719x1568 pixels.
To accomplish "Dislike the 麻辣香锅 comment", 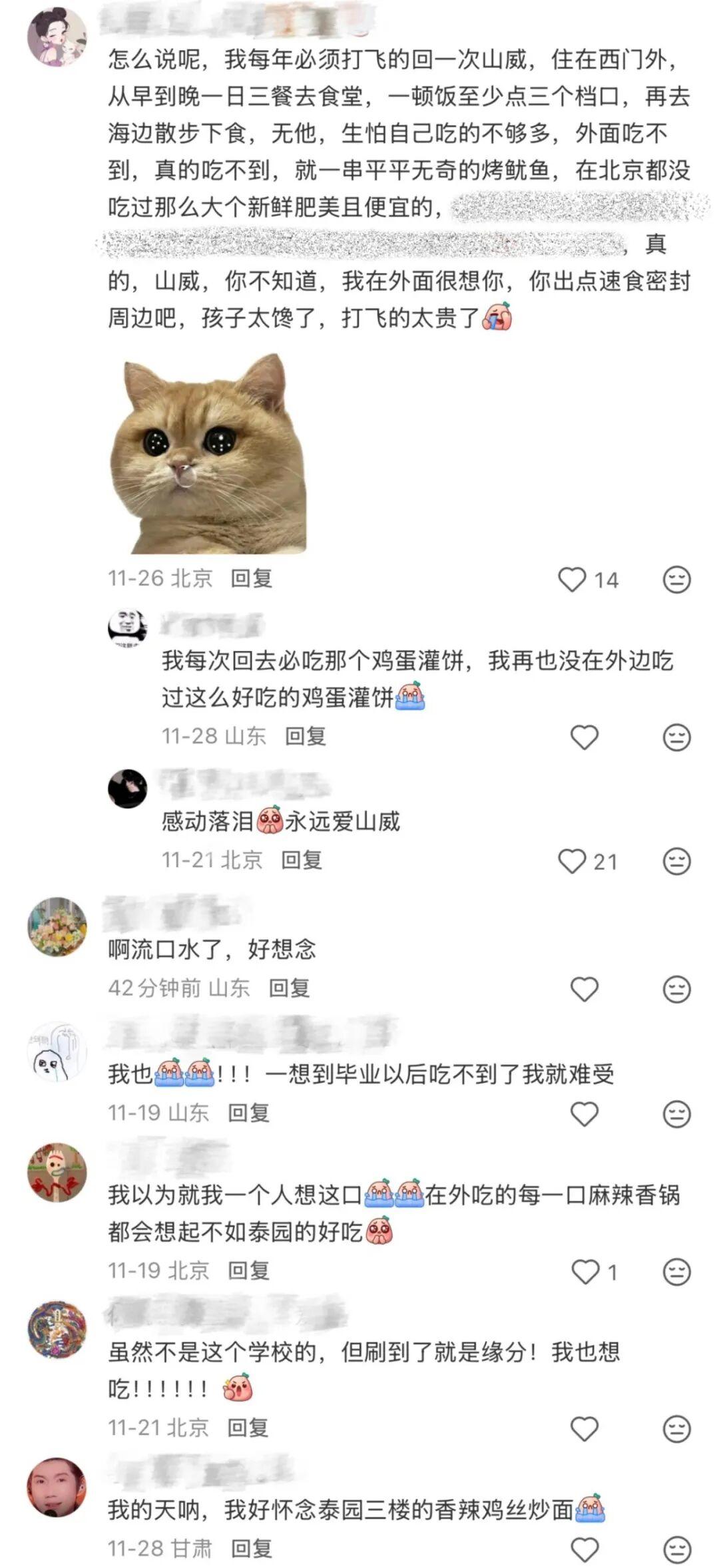I will coord(676,1272).
